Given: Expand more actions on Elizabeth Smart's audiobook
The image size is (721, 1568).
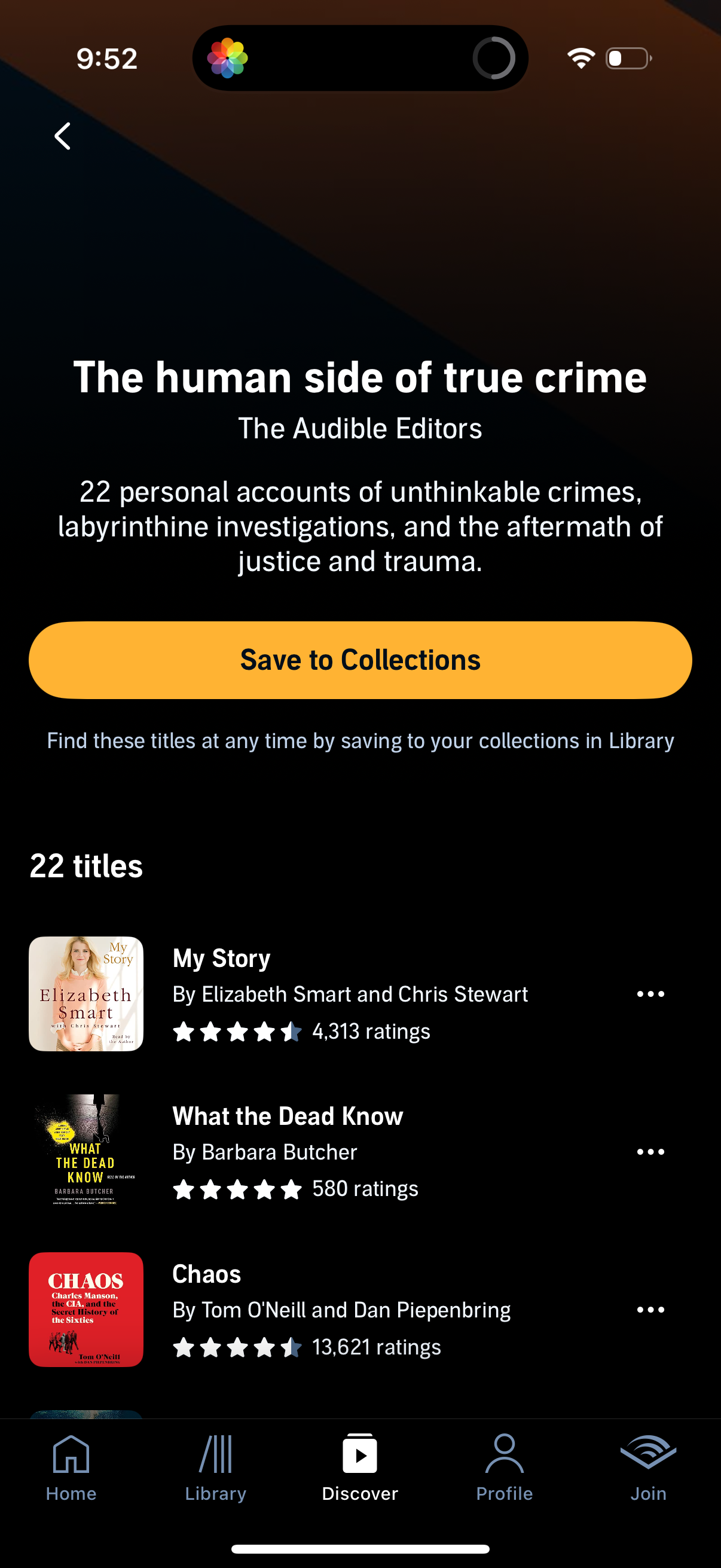Looking at the screenshot, I should click(x=650, y=993).
